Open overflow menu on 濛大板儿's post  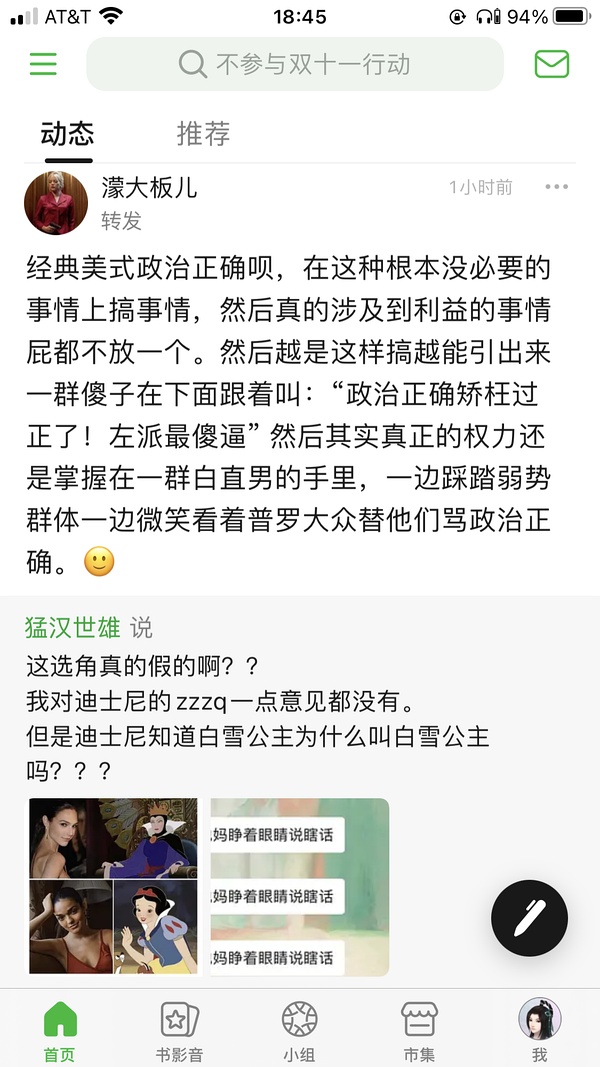pyautogui.click(x=556, y=187)
